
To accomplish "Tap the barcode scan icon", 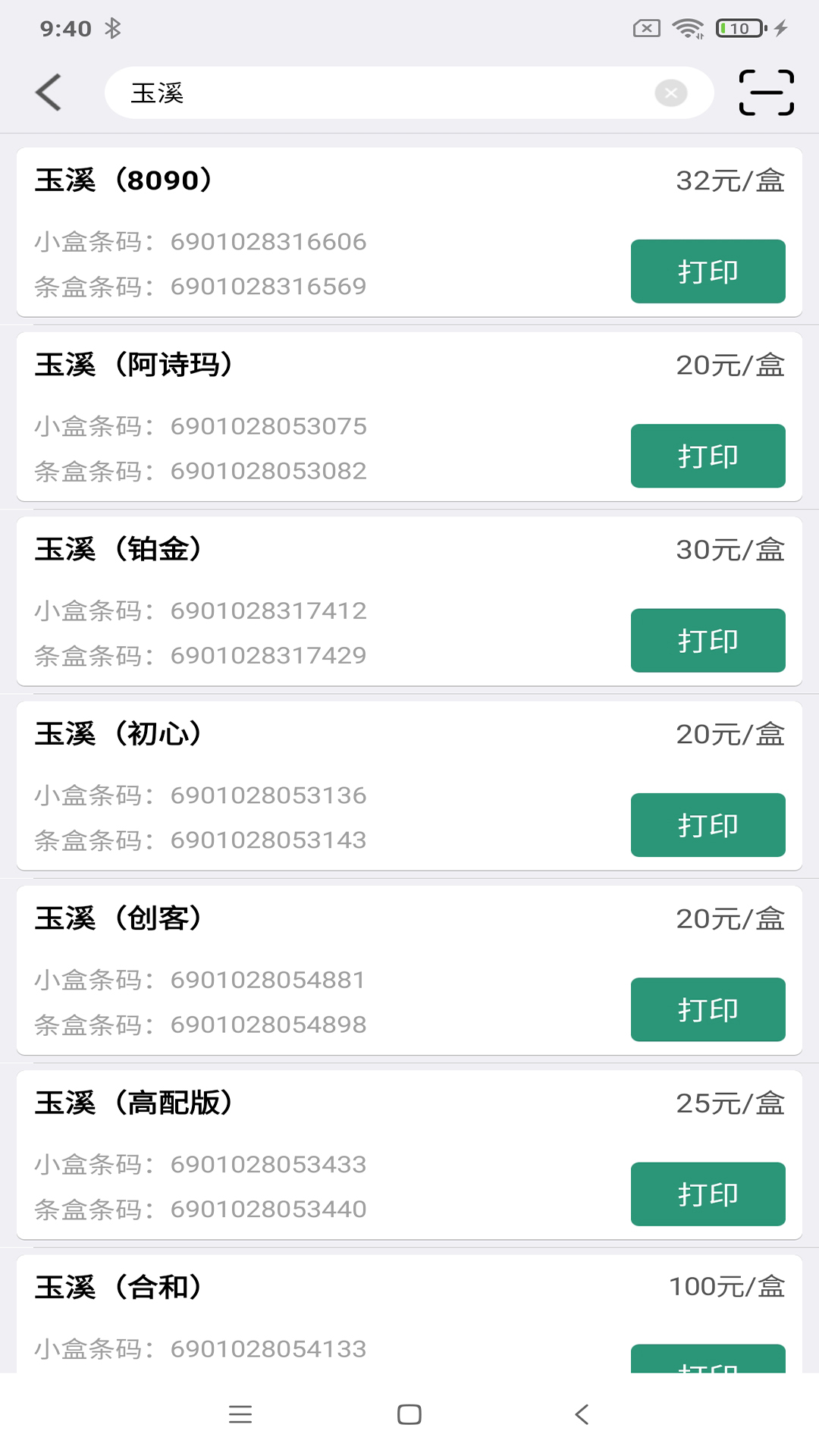I will coord(766,93).
